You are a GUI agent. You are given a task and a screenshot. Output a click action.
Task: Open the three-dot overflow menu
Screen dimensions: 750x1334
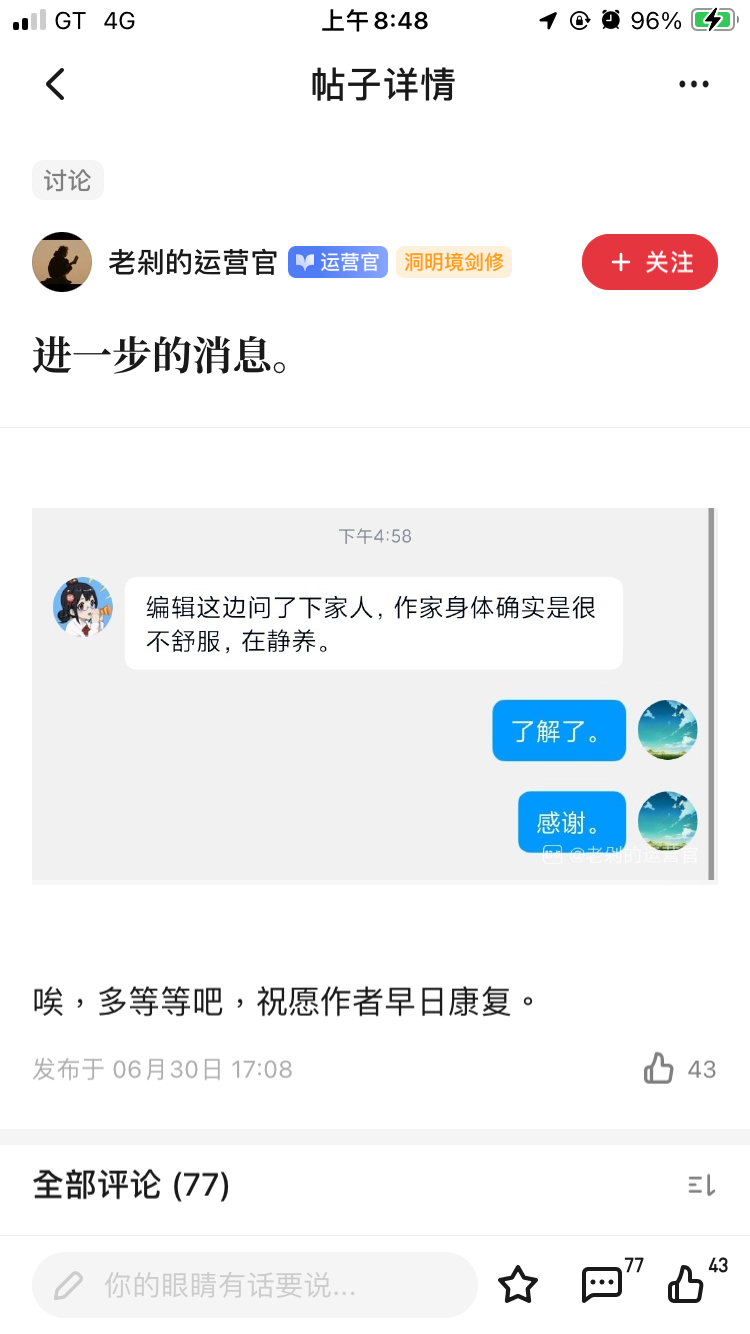pyautogui.click(x=693, y=85)
